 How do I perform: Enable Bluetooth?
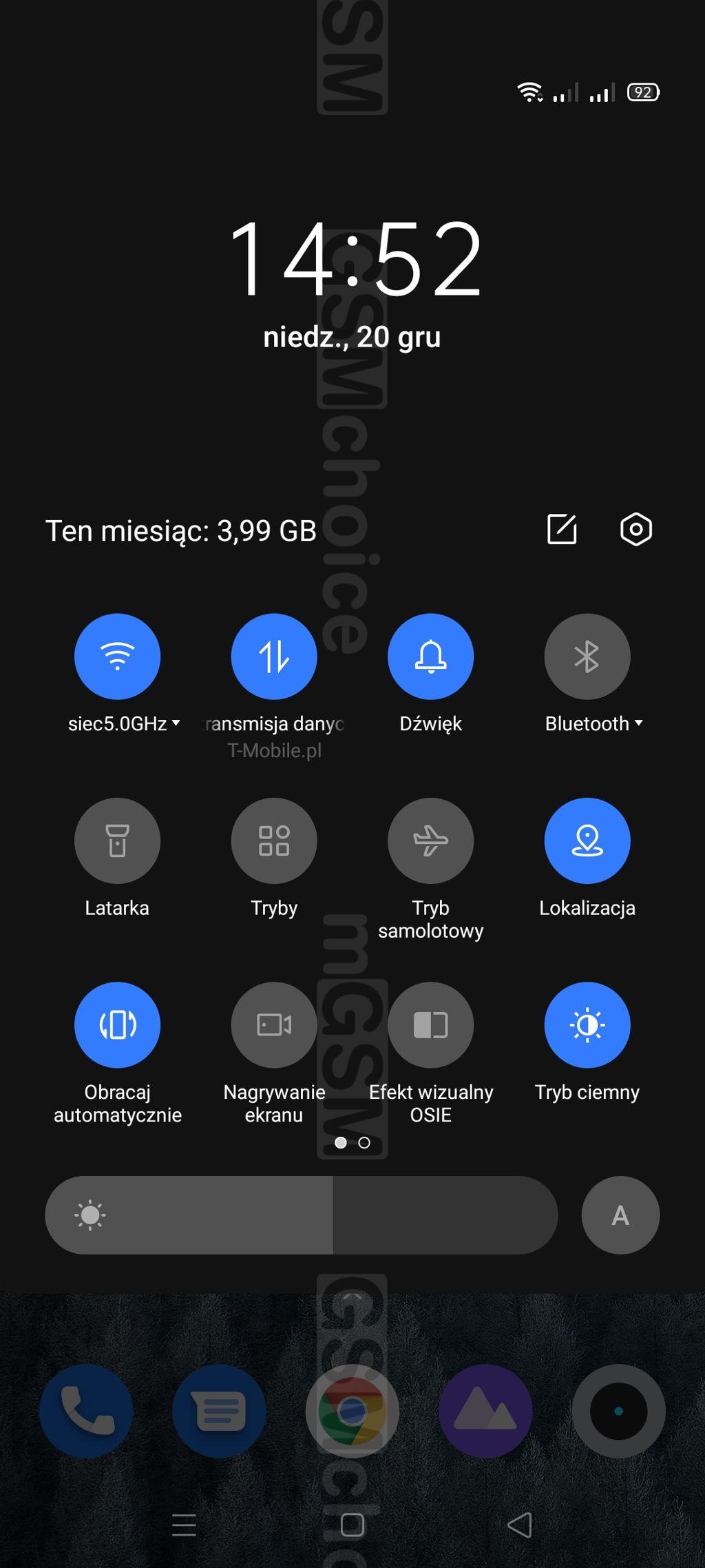click(x=587, y=657)
